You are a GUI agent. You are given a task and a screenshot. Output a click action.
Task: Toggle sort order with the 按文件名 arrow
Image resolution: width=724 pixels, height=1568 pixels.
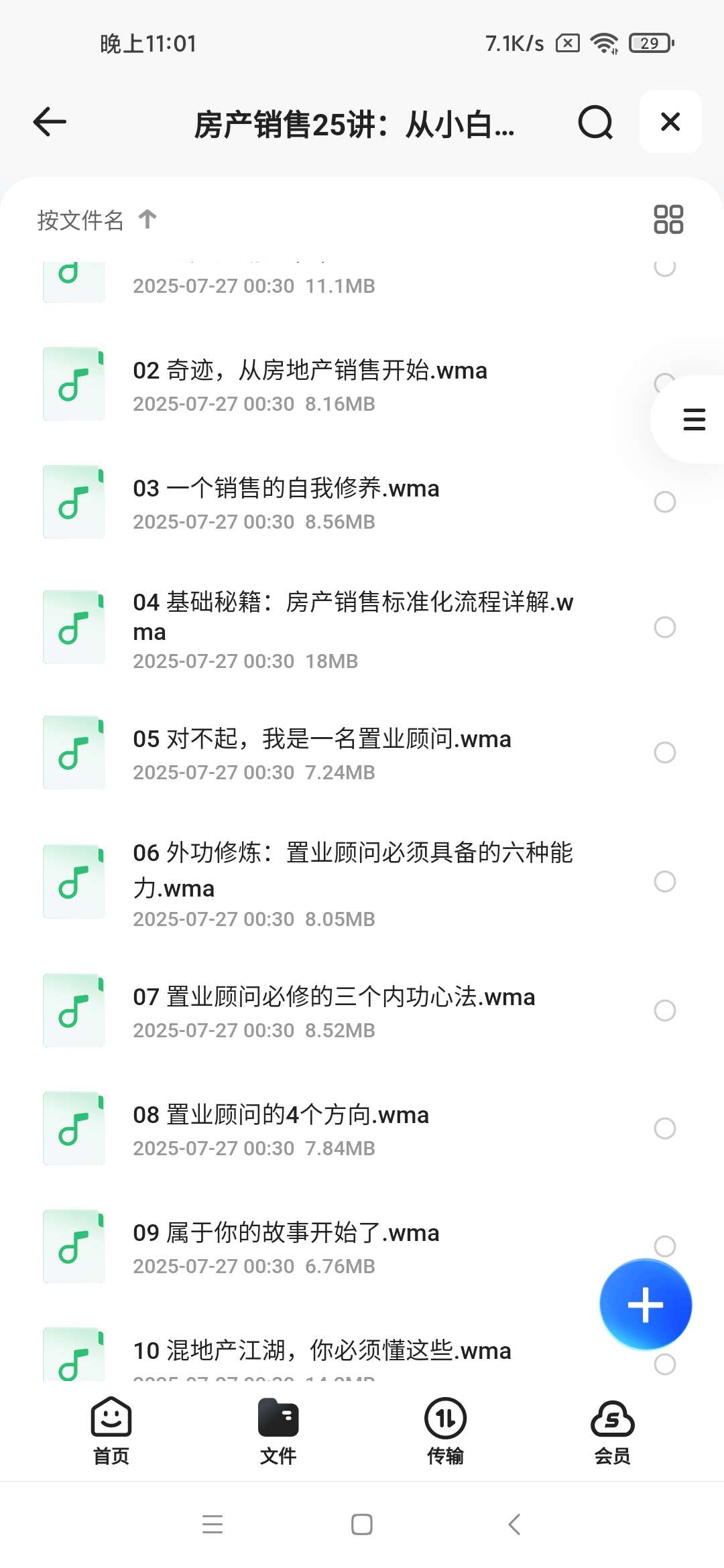click(x=147, y=219)
